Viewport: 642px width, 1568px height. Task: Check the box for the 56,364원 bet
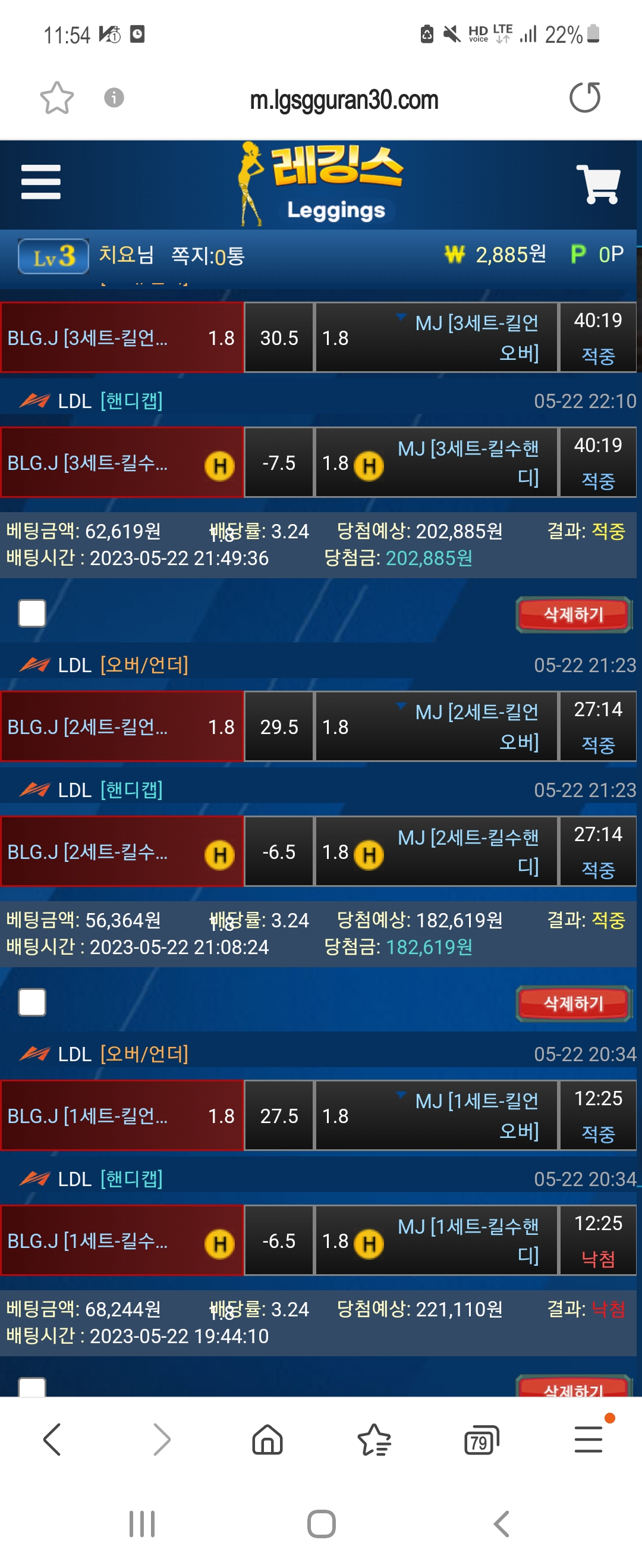[32, 1002]
